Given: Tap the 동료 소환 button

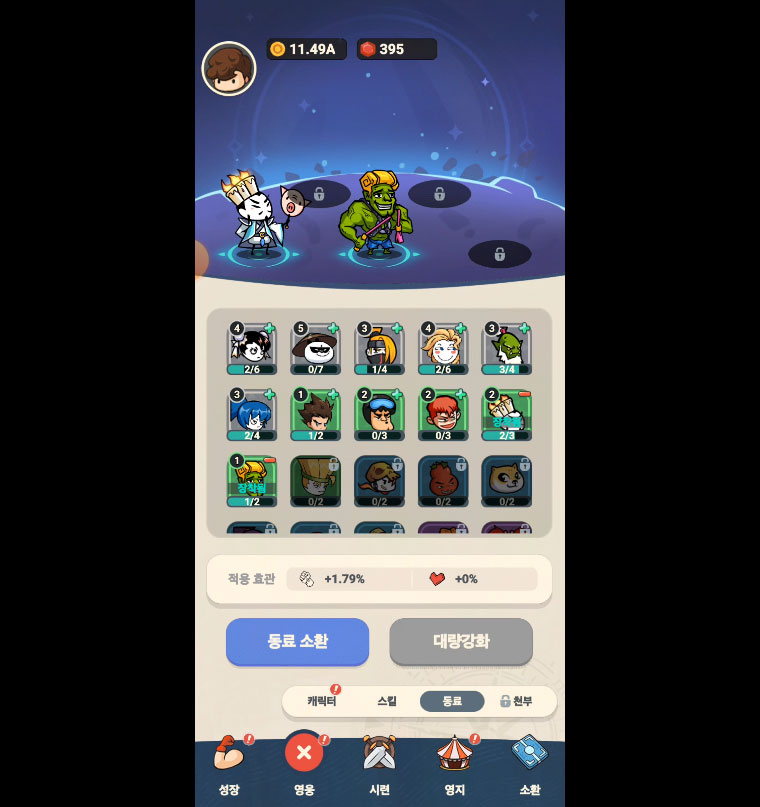Looking at the screenshot, I should coord(297,641).
